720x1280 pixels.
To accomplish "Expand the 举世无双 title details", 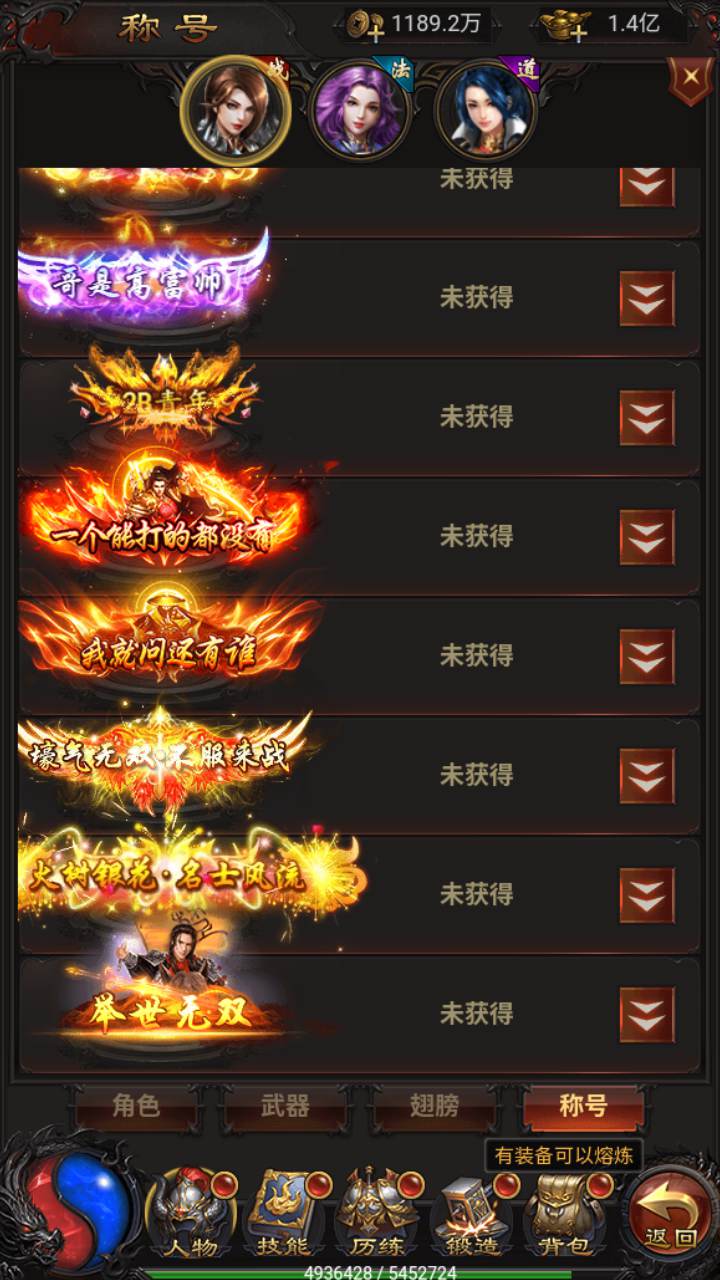I will pos(647,1014).
